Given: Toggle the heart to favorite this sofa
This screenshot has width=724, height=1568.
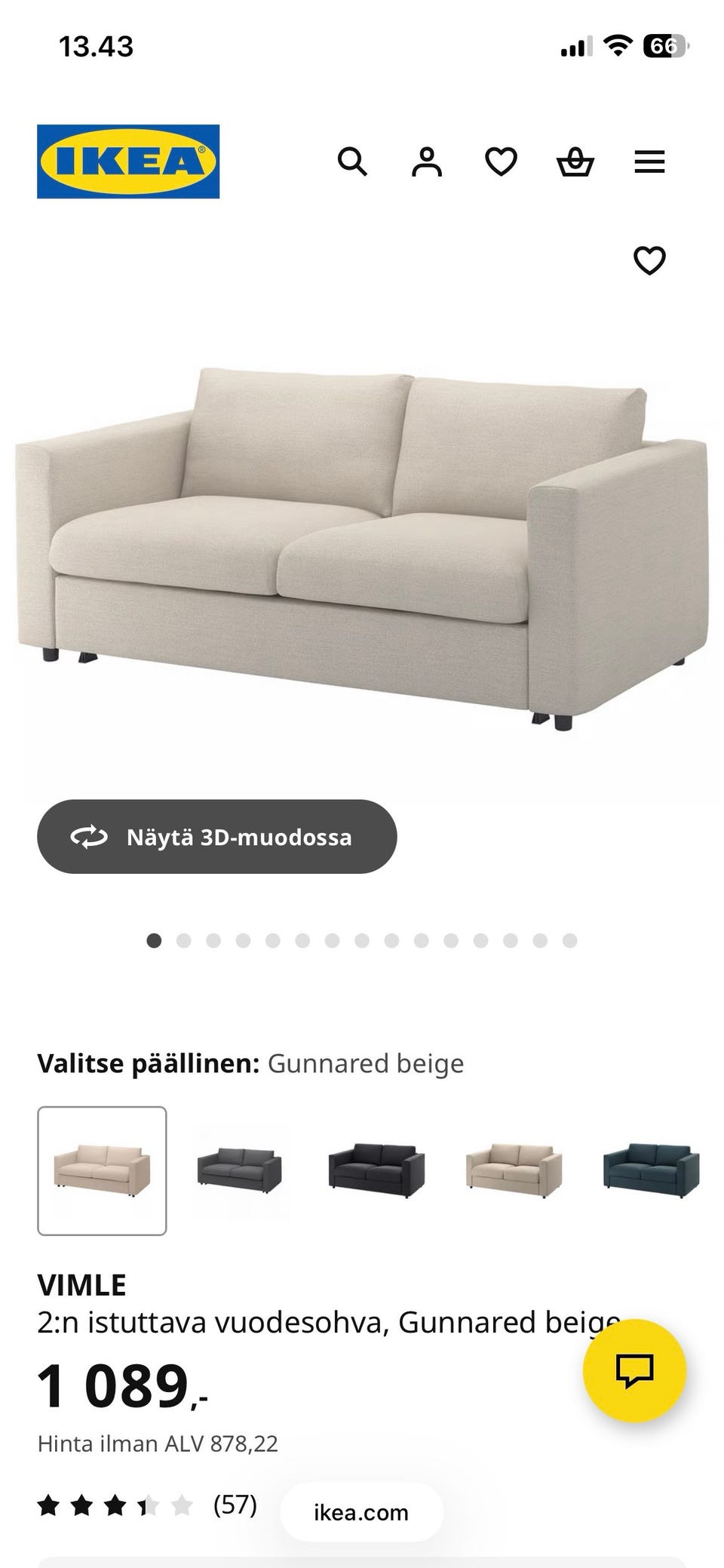Looking at the screenshot, I should [x=649, y=260].
